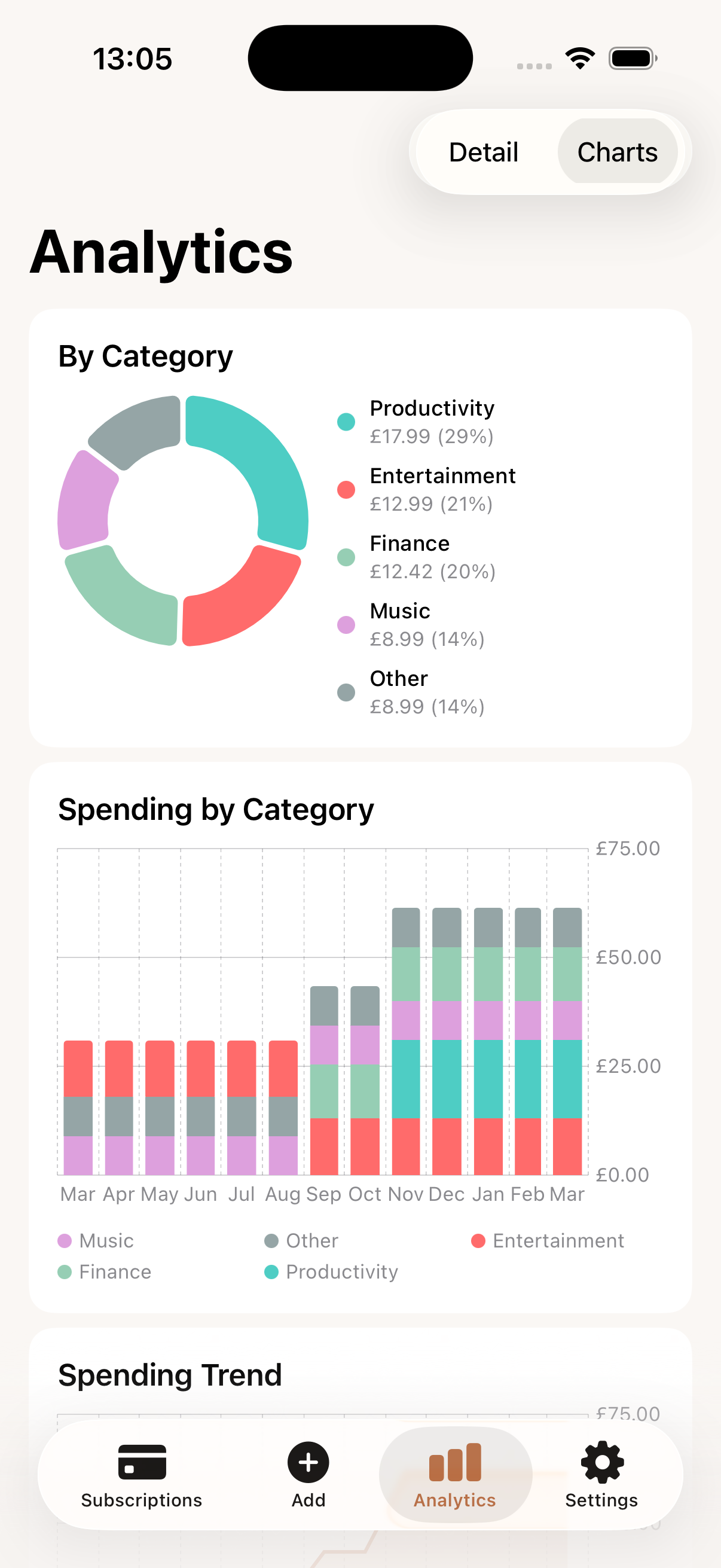Viewport: 721px width, 1568px height.
Task: Tap the Music purple dot in the legend
Action: 346,624
